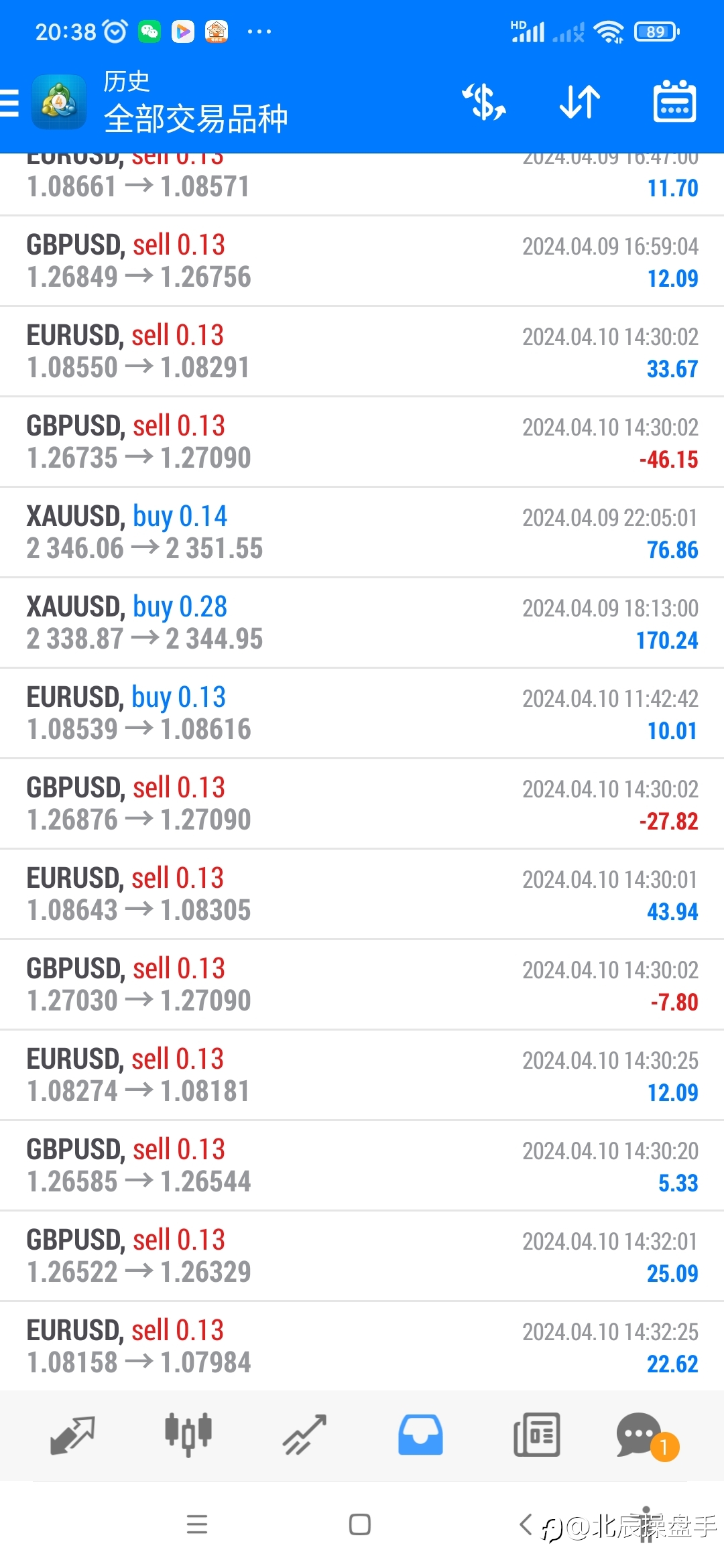Open EURUSD sell trade with profit 33.67

click(x=362, y=352)
